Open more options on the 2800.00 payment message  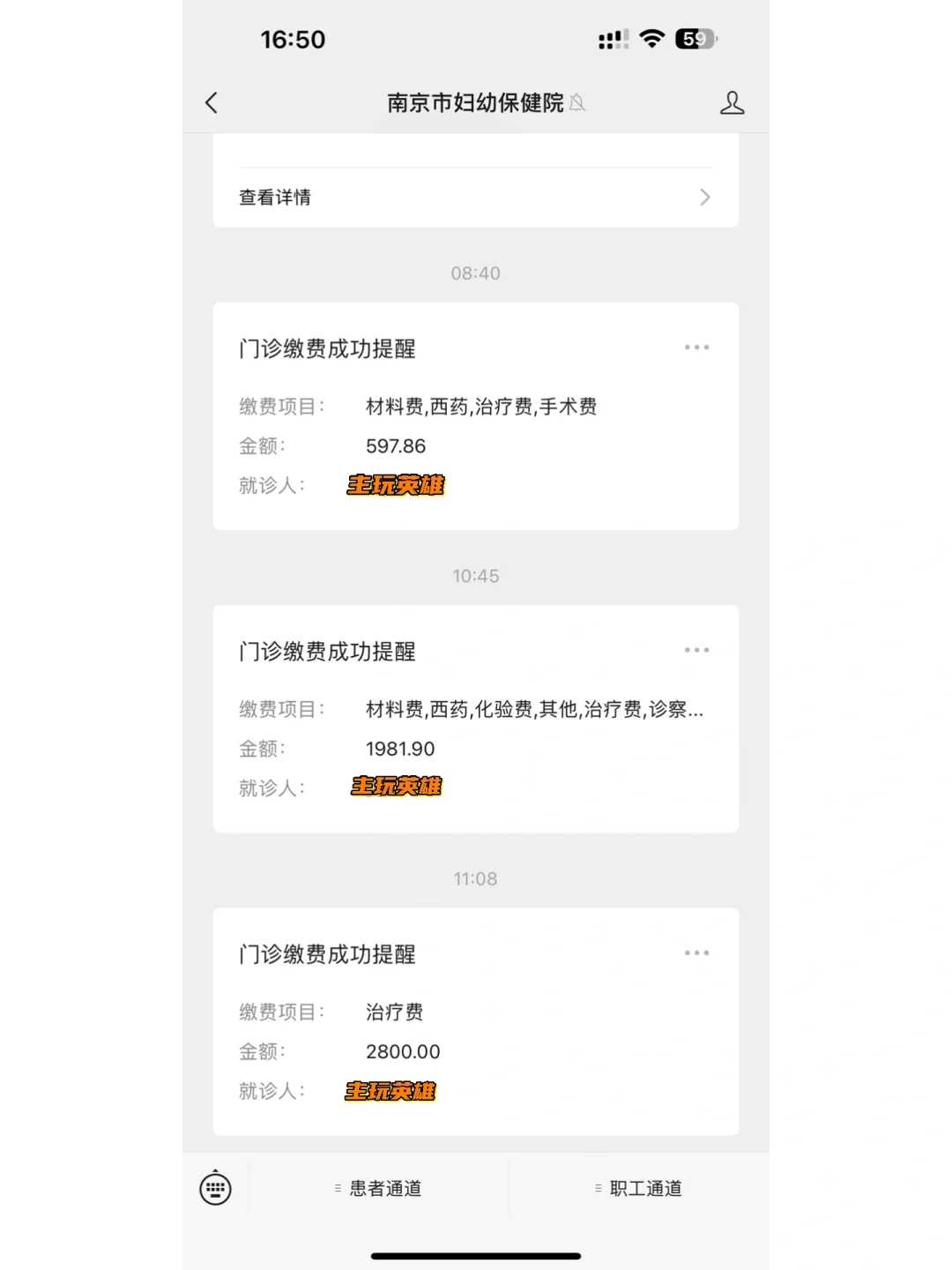click(x=697, y=952)
